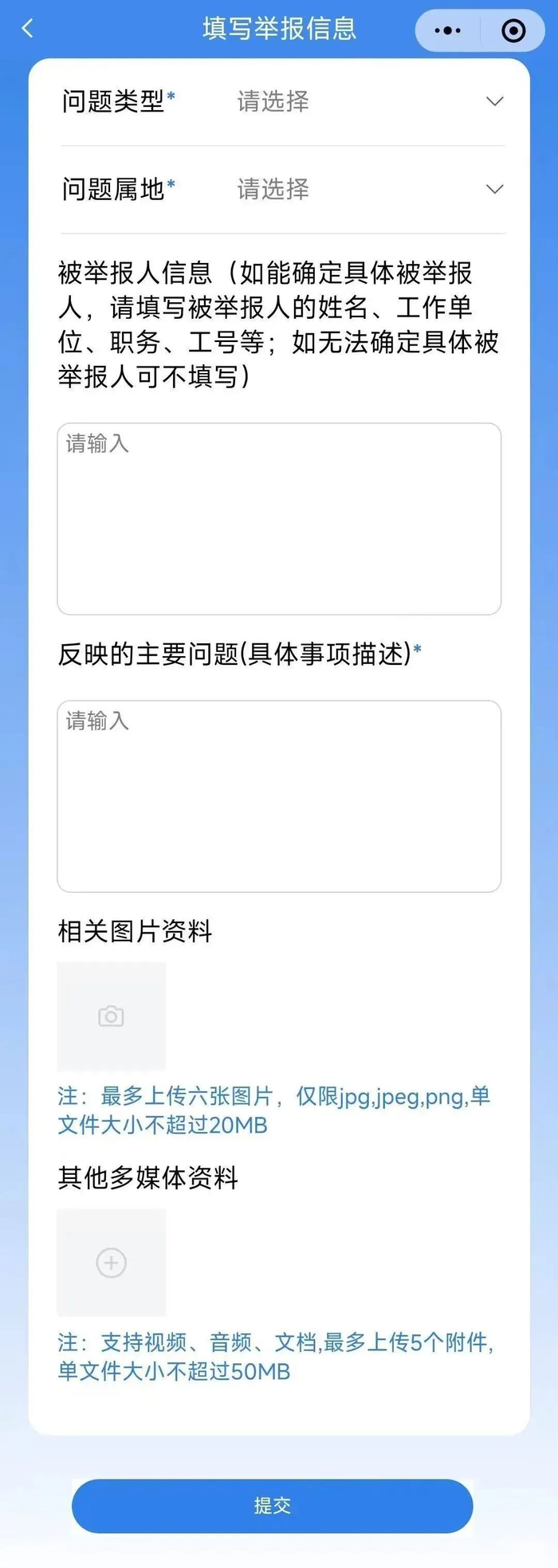Add a photo under 相关图片资料
This screenshot has height=1568, width=558.
pos(112,1016)
